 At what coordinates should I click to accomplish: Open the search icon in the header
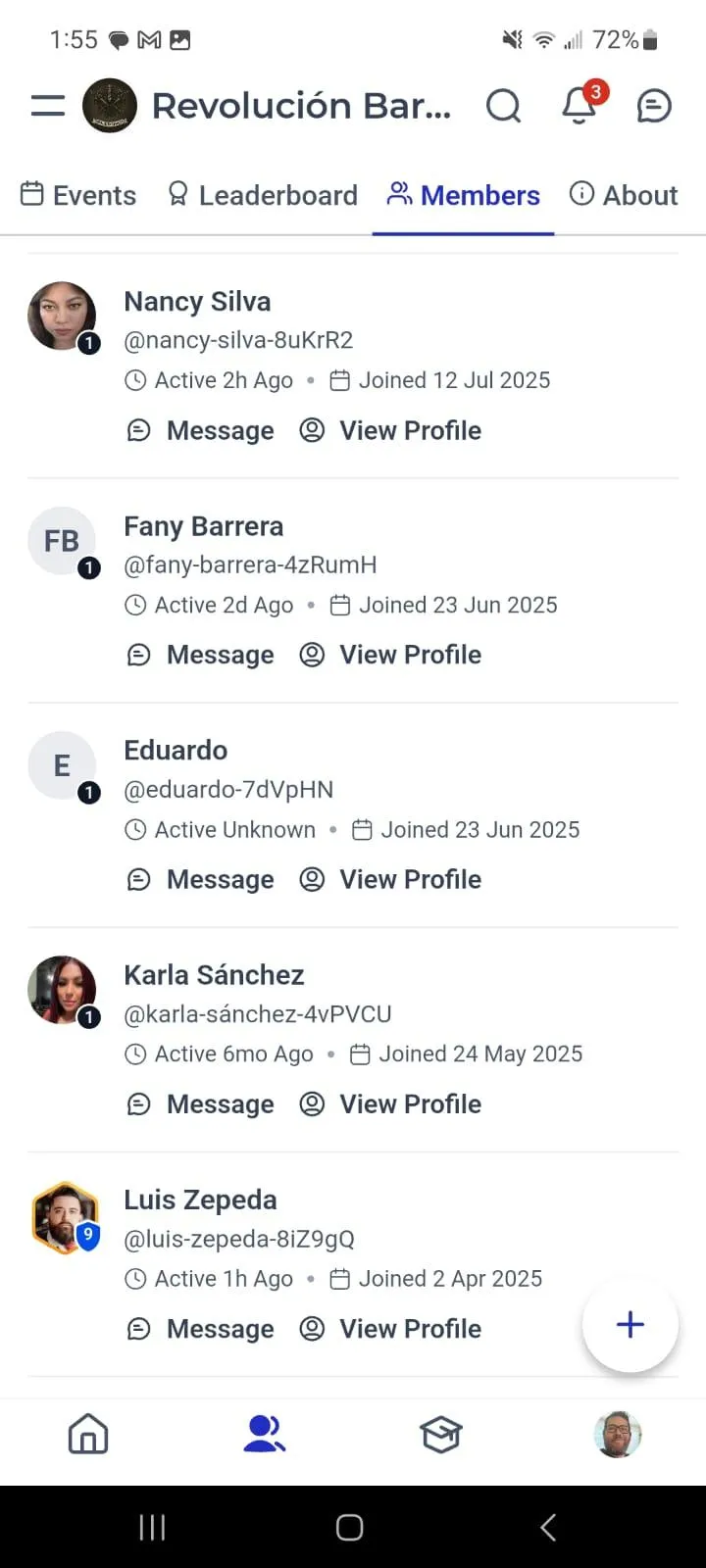click(x=503, y=106)
